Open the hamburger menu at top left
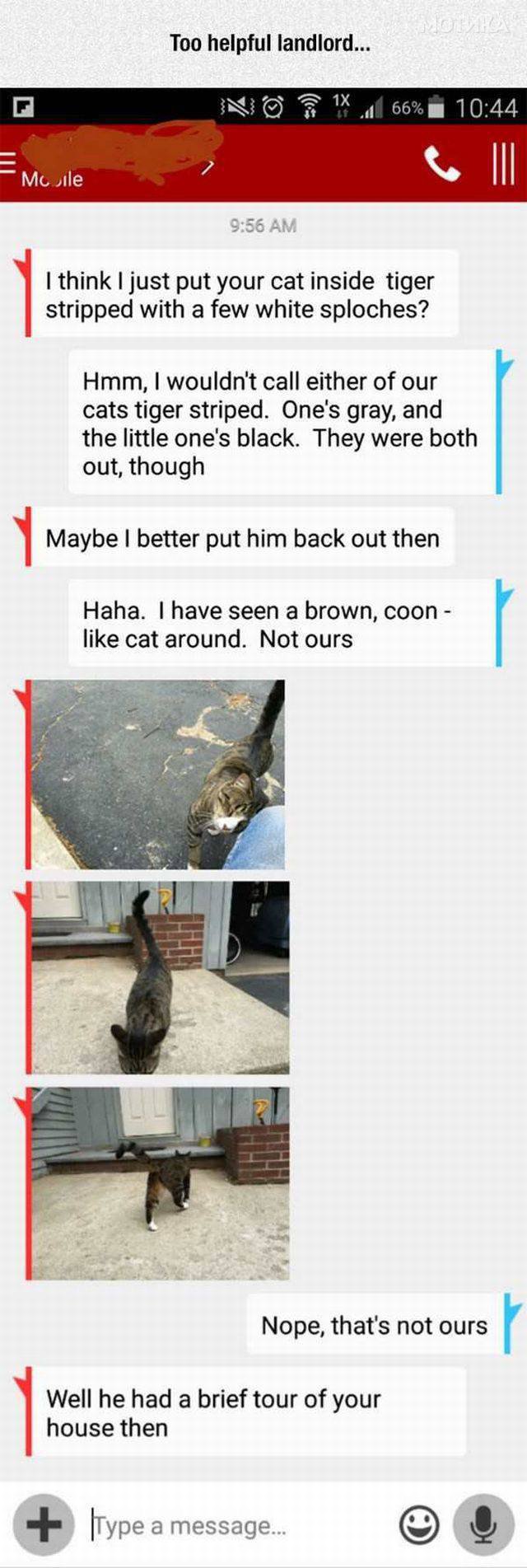Screen dimensions: 527x1568 [x=7, y=161]
